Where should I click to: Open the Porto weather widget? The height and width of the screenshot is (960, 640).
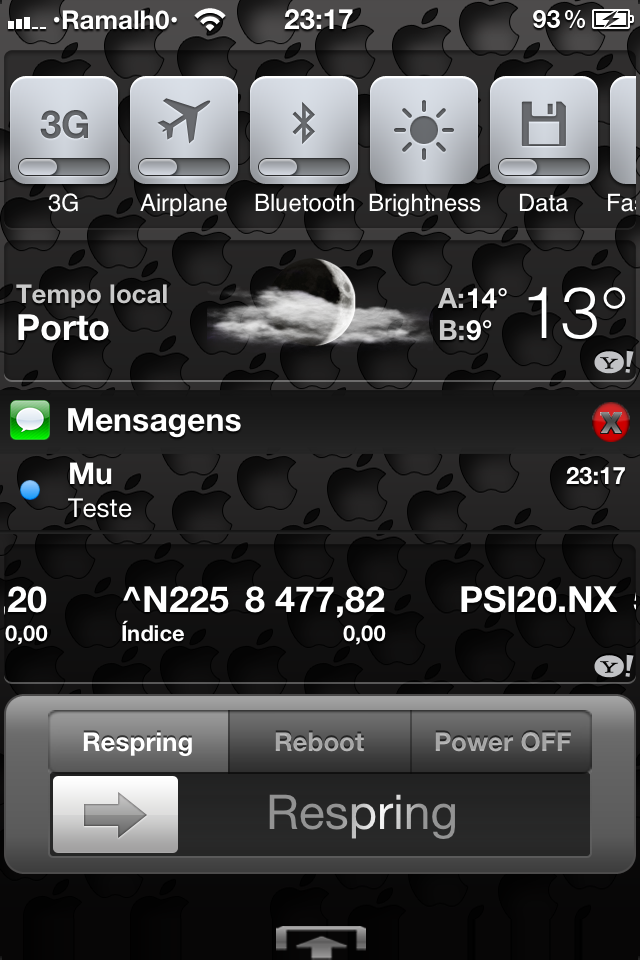(x=320, y=312)
